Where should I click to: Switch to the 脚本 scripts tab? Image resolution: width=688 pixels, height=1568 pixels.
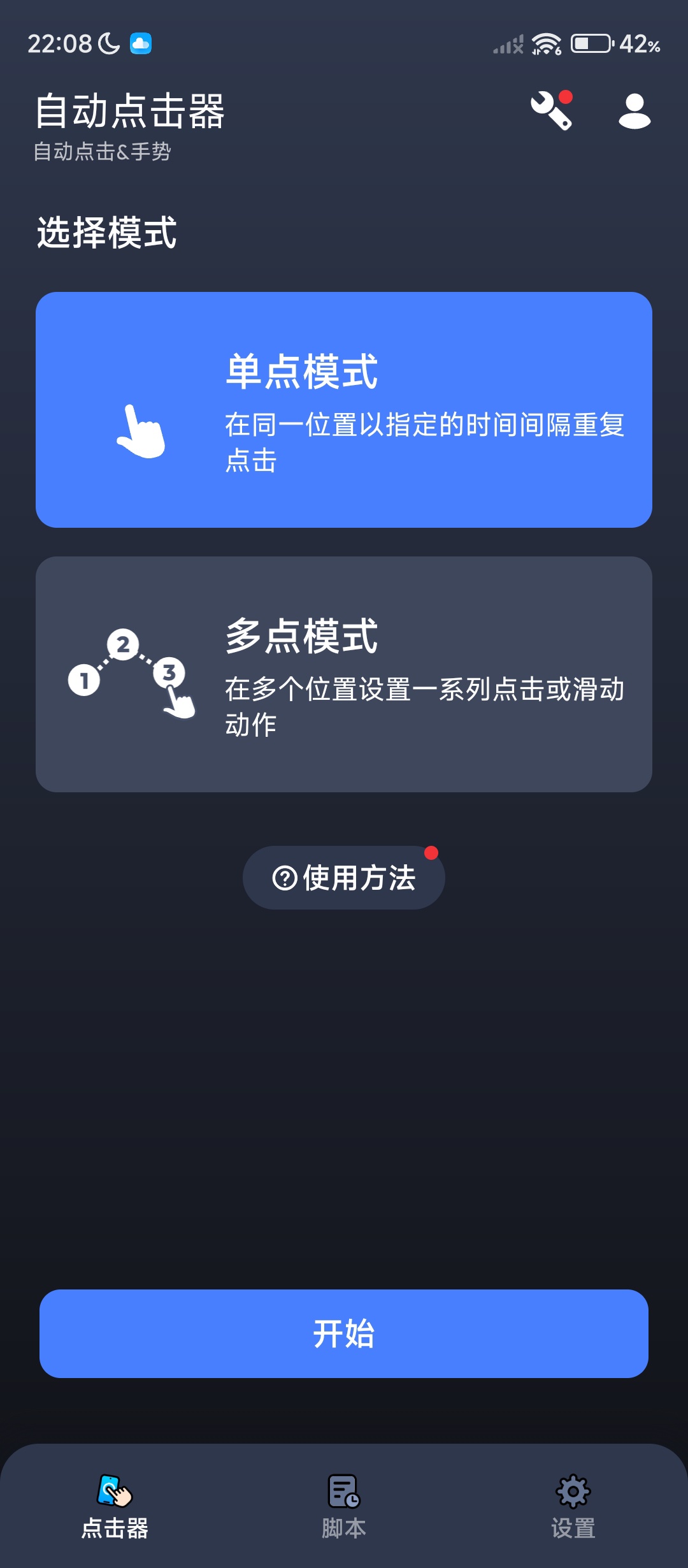[x=344, y=1506]
